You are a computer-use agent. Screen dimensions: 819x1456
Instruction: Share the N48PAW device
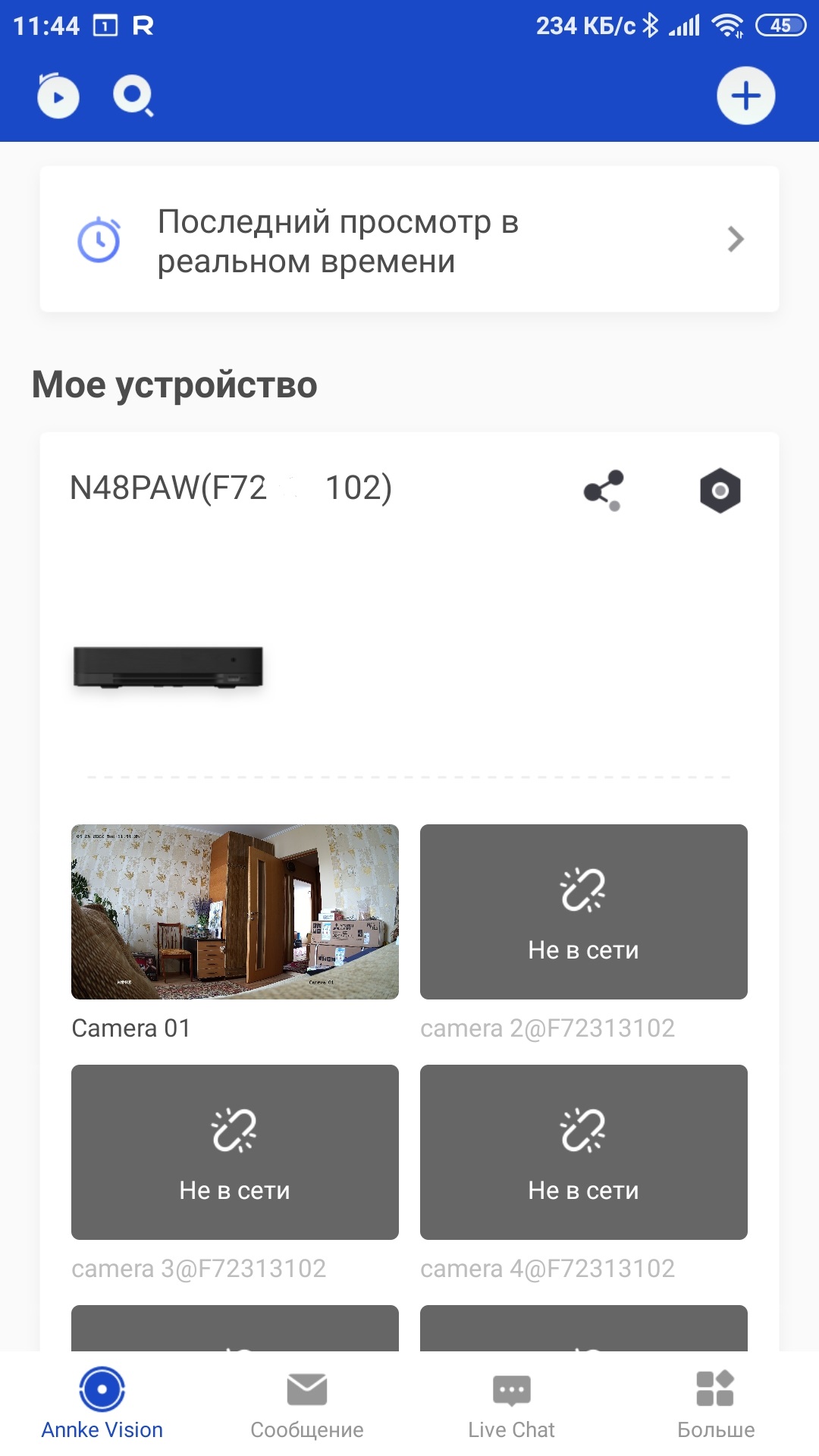click(x=604, y=490)
